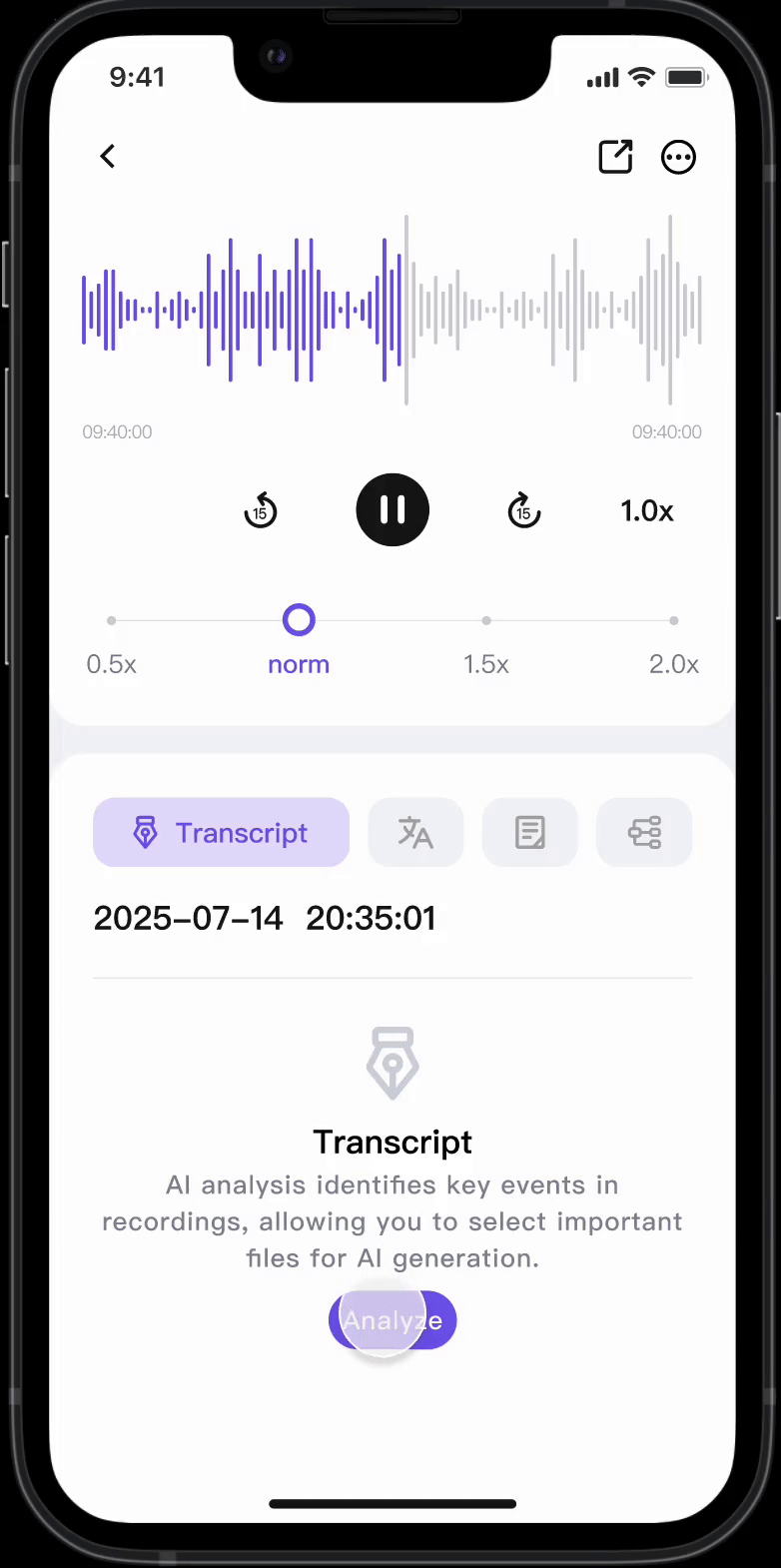Screen dimensions: 781x1568
Task: Switch to the Transcript tab
Action: (221, 832)
